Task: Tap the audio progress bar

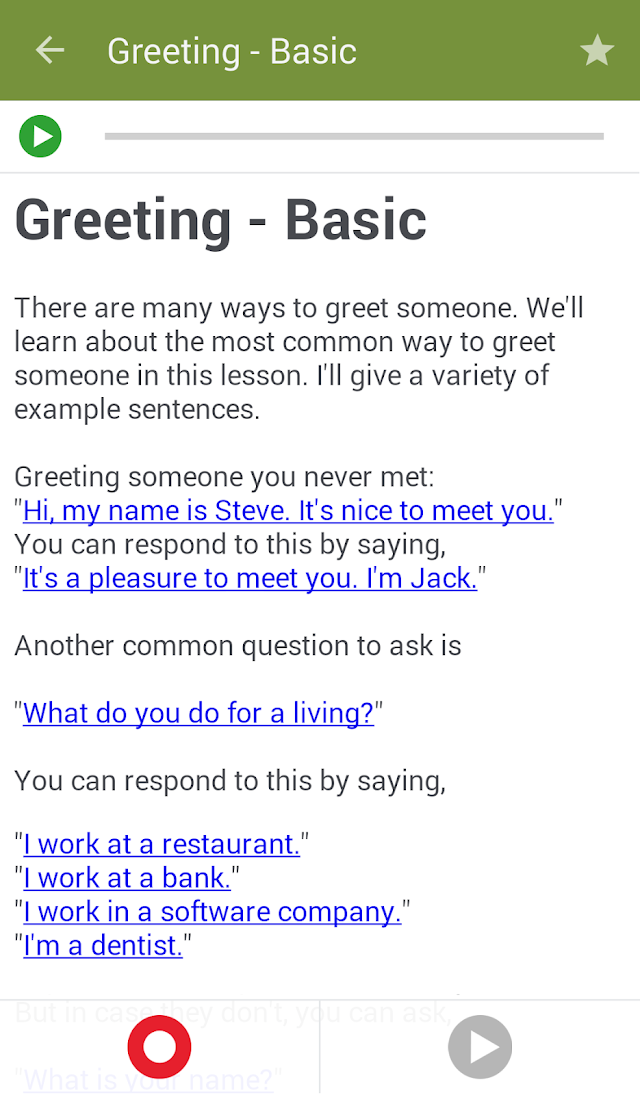Action: 354,137
